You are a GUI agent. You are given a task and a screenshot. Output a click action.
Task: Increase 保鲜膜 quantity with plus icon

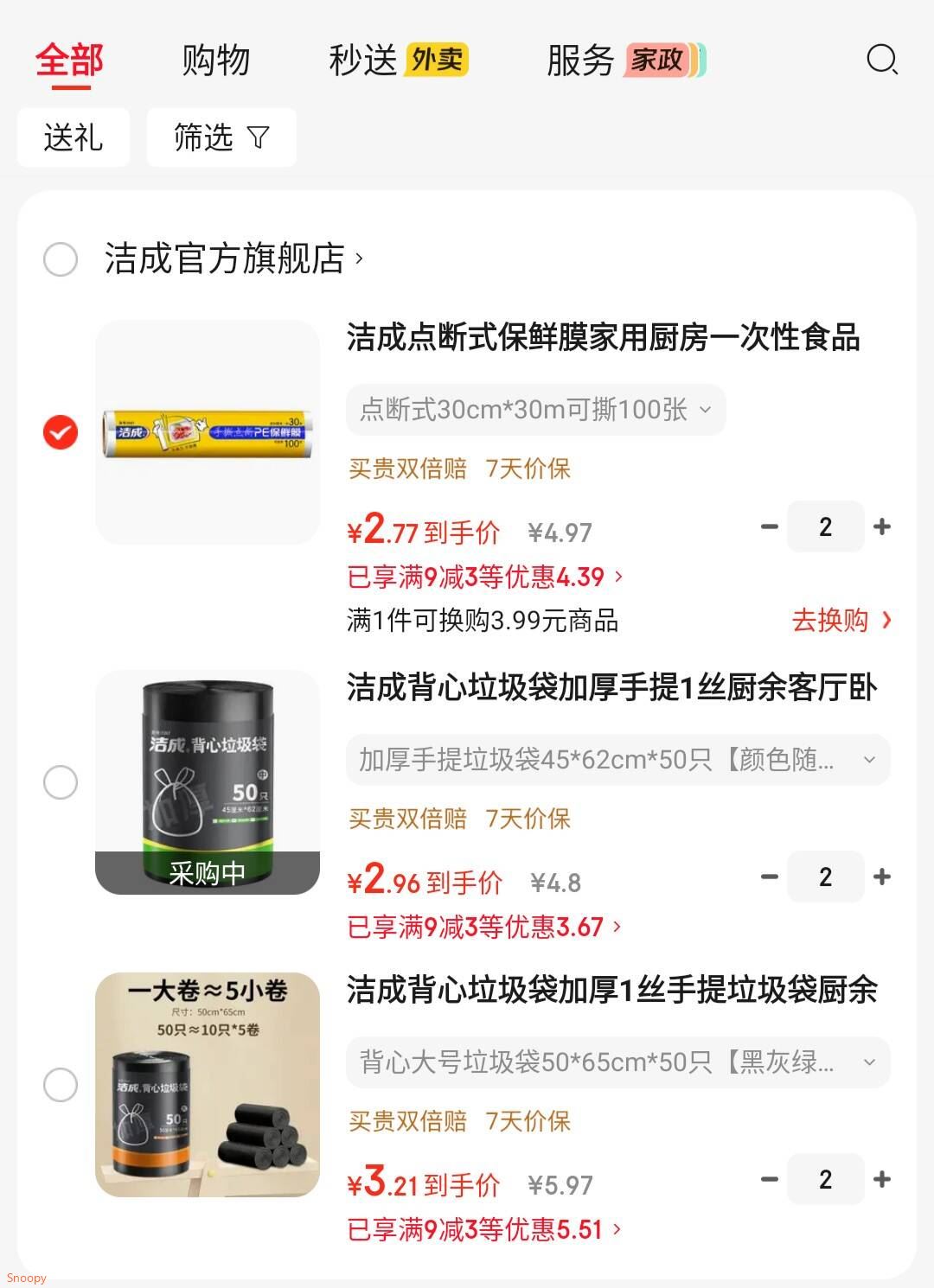coord(881,526)
